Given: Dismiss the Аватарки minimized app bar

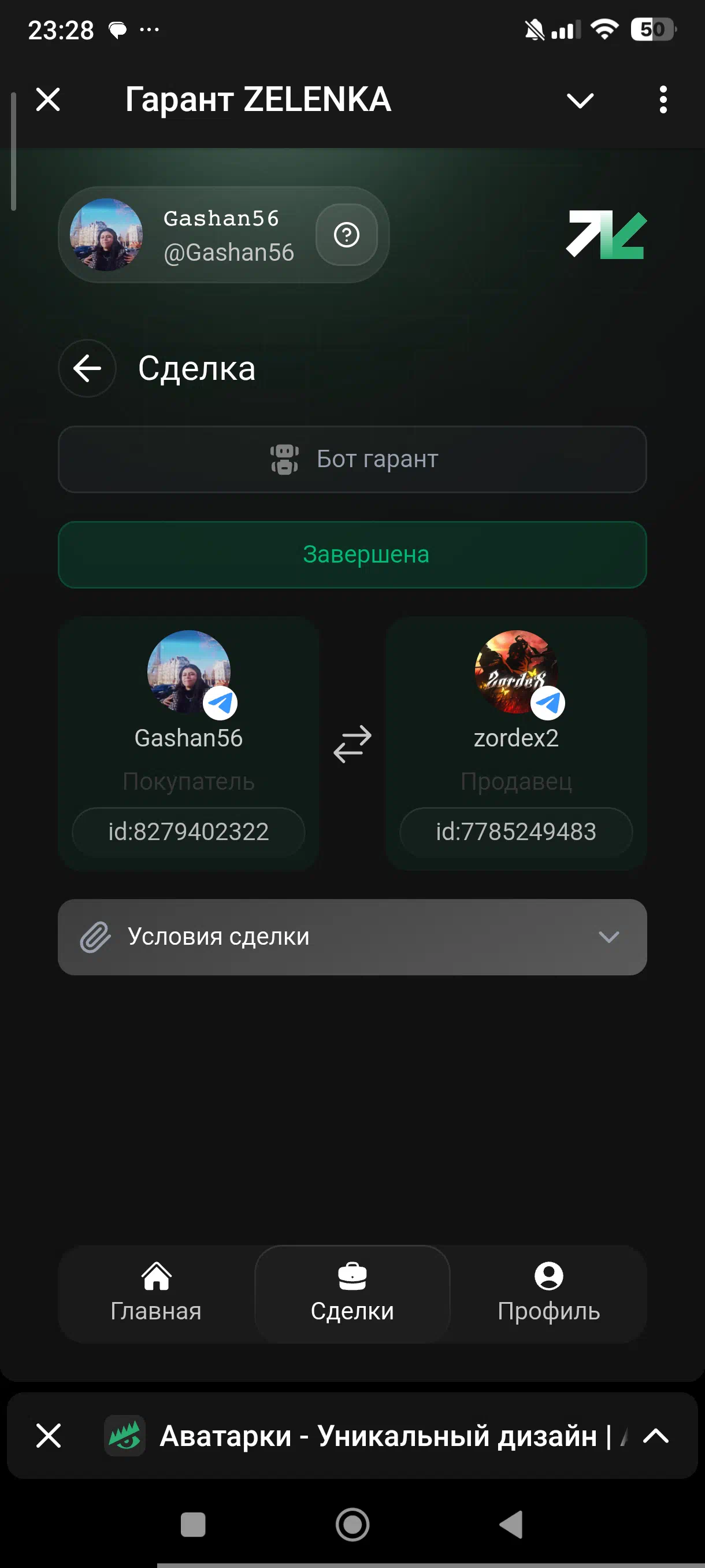Looking at the screenshot, I should 49,1436.
